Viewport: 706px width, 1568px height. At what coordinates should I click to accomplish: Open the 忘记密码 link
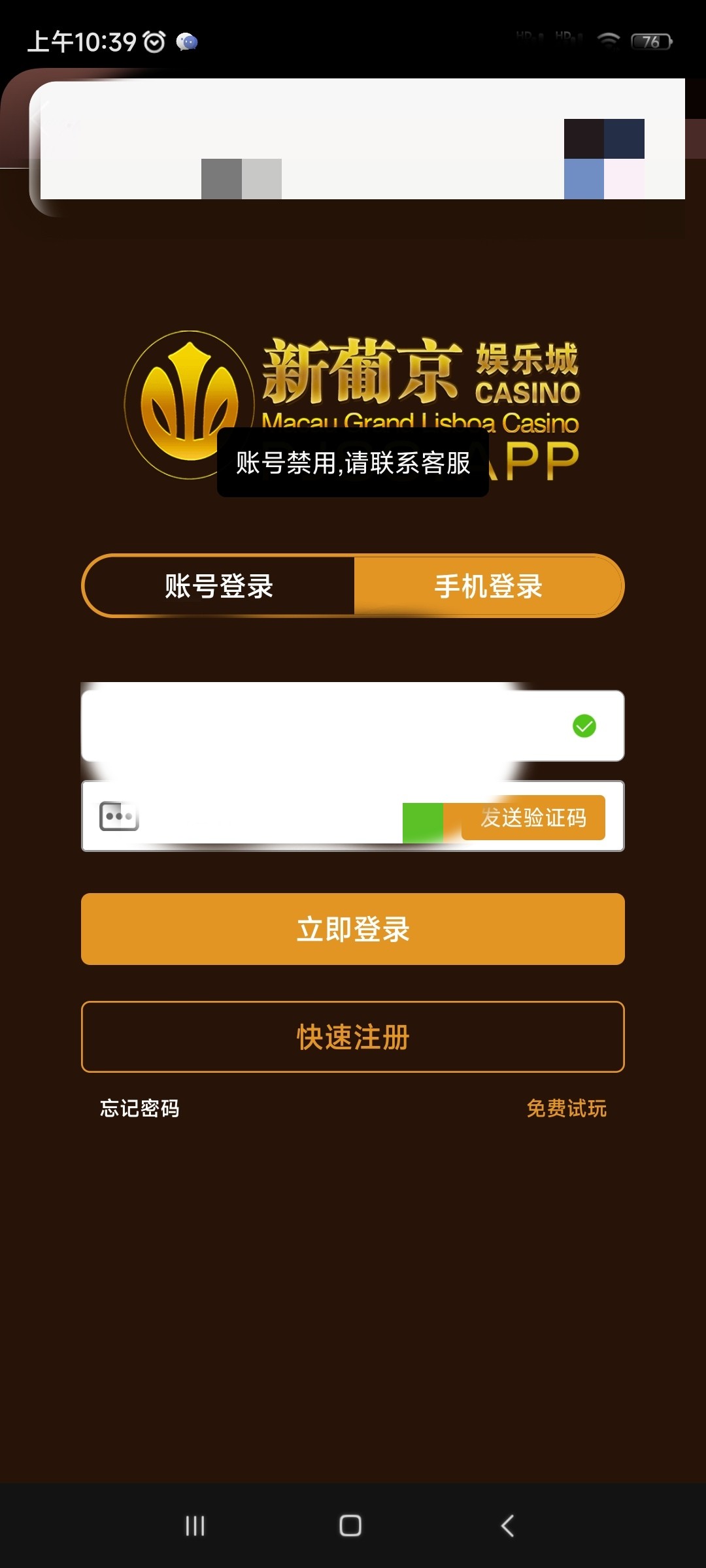pyautogui.click(x=139, y=1108)
